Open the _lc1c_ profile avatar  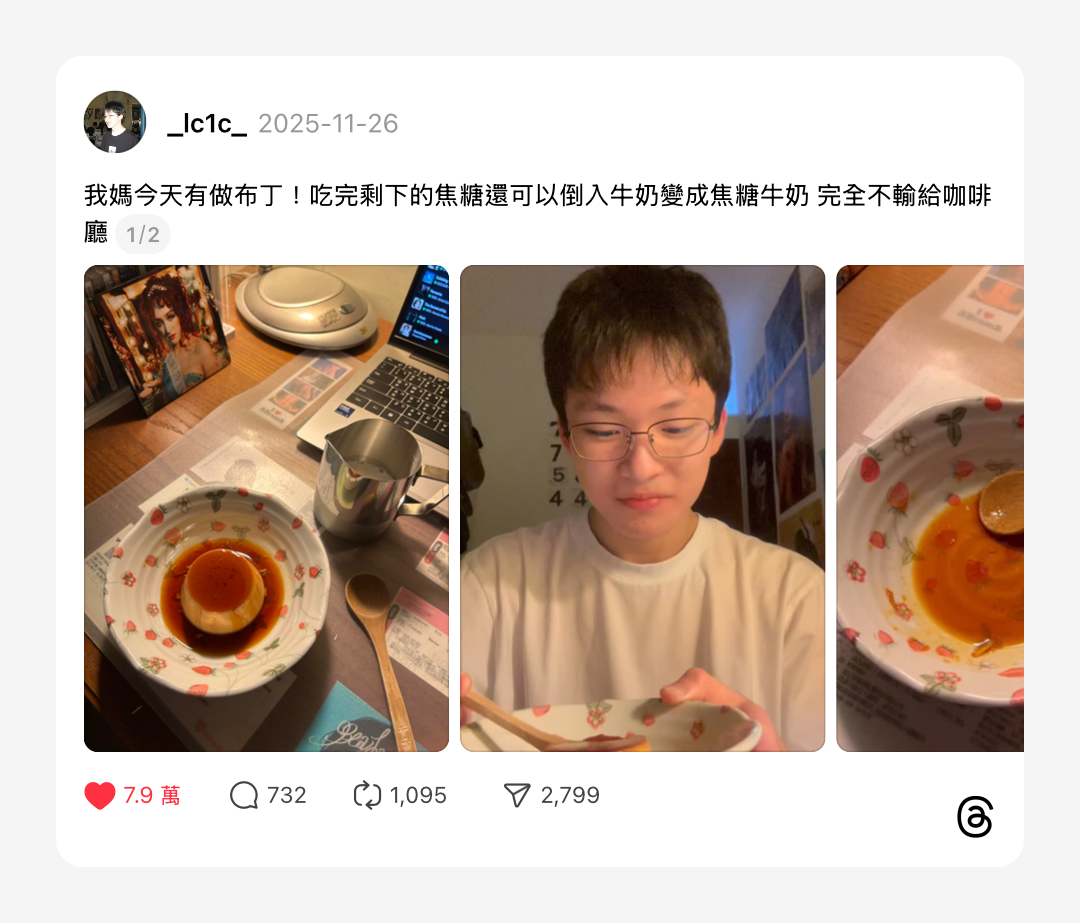coord(115,122)
